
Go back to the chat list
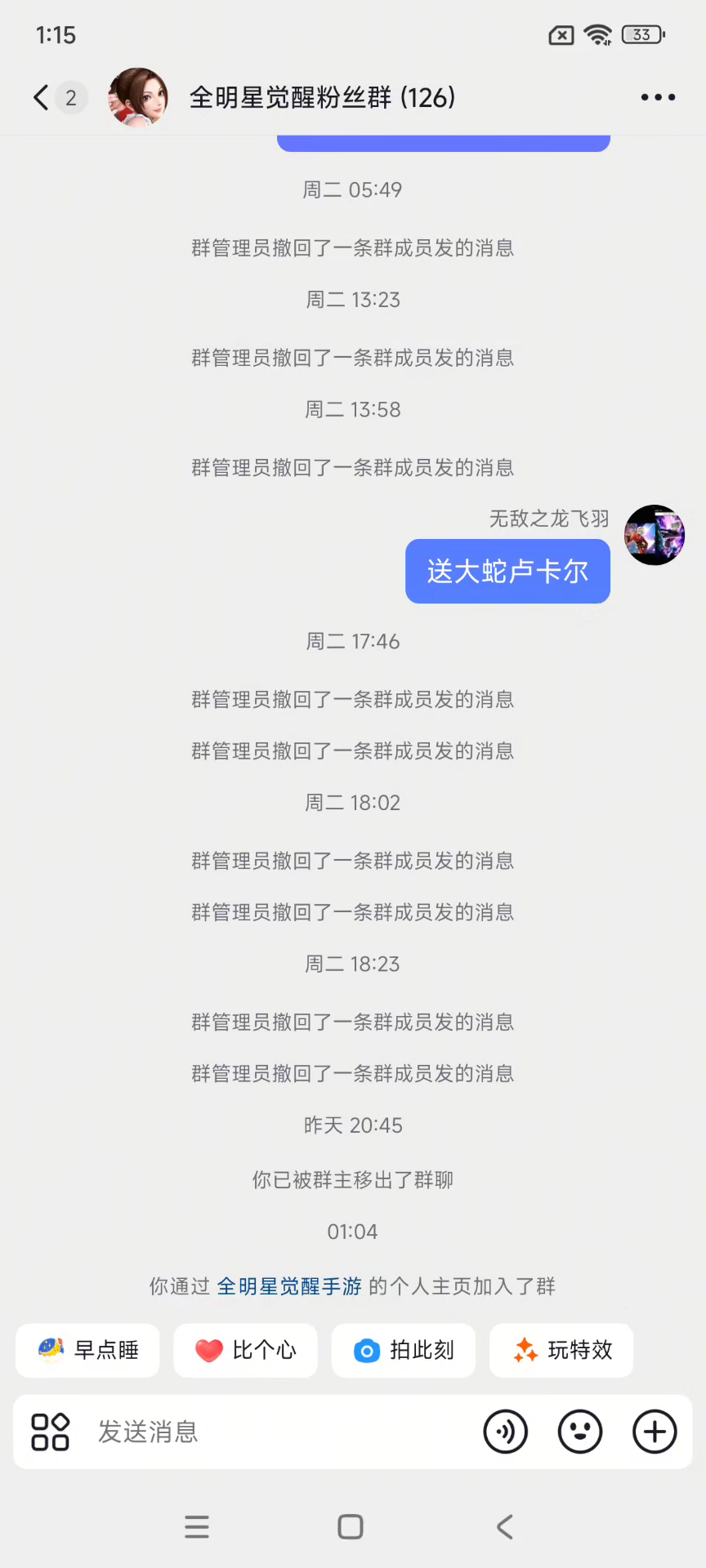41,97
